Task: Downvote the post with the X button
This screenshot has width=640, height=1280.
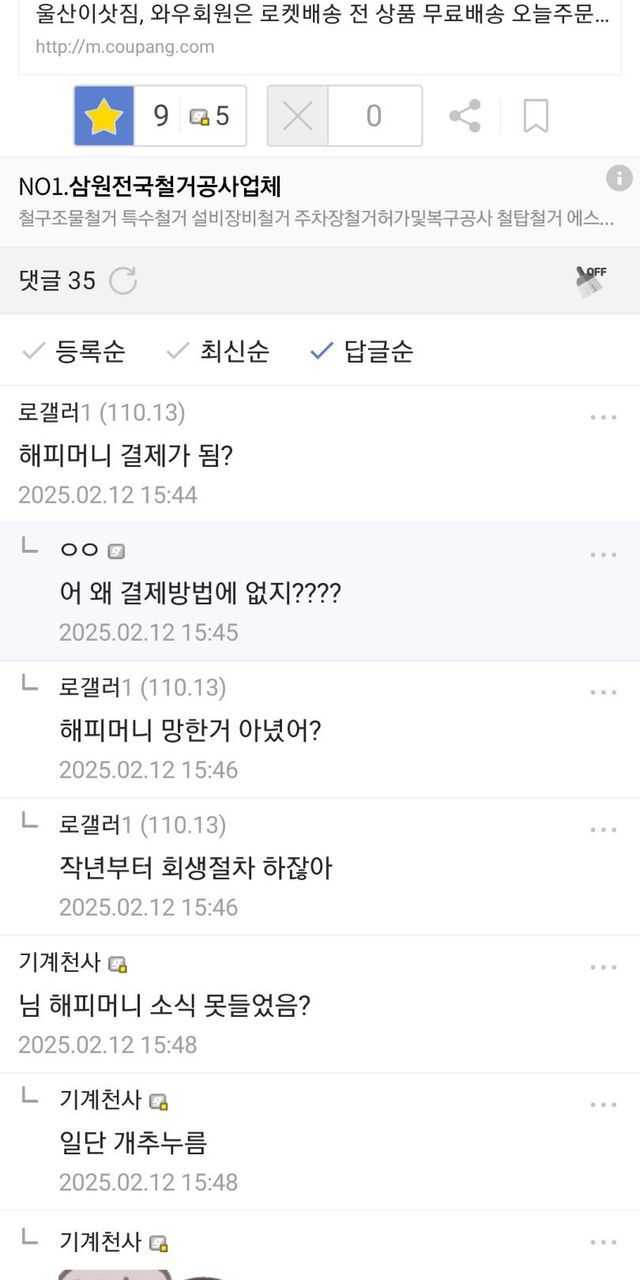Action: tap(298, 116)
